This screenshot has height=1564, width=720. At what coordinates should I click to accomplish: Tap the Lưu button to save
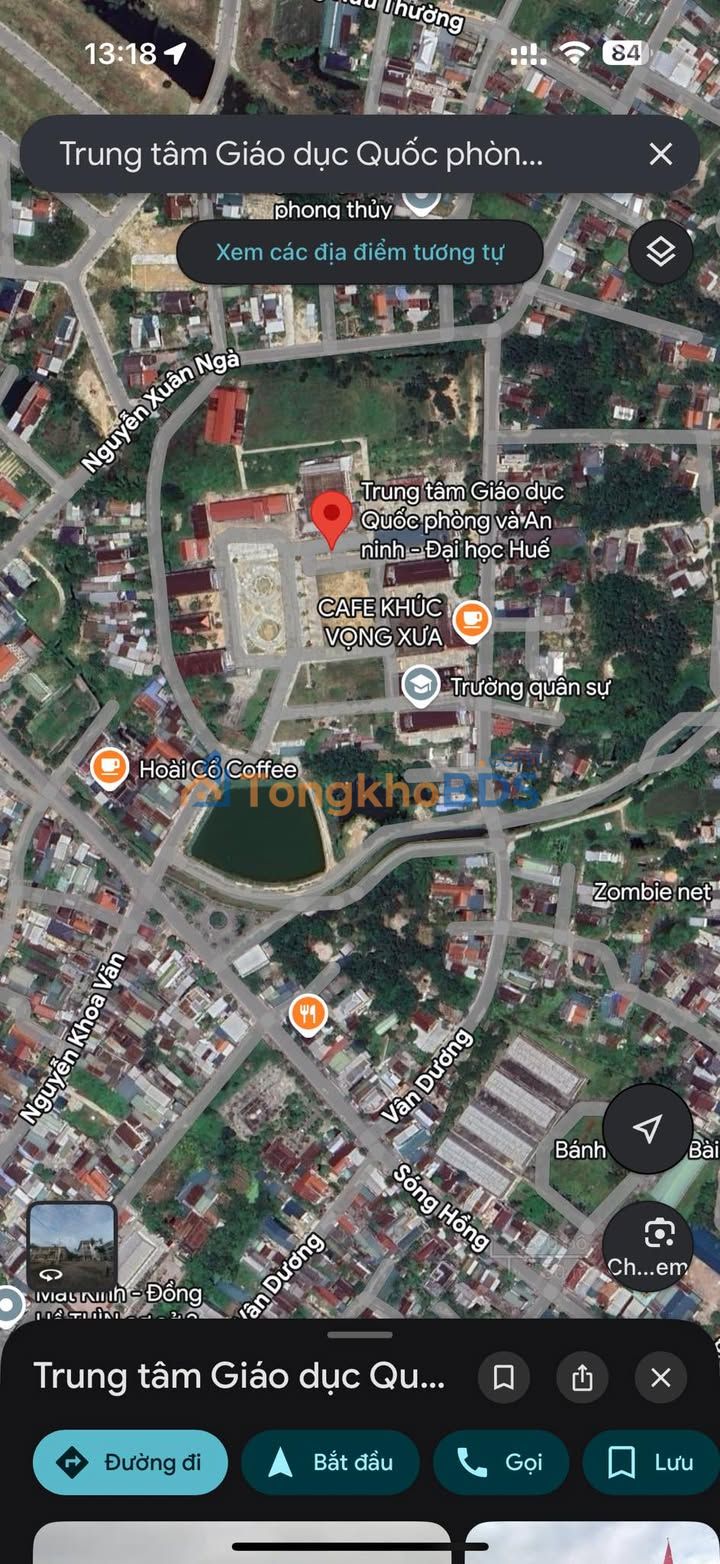(651, 1462)
